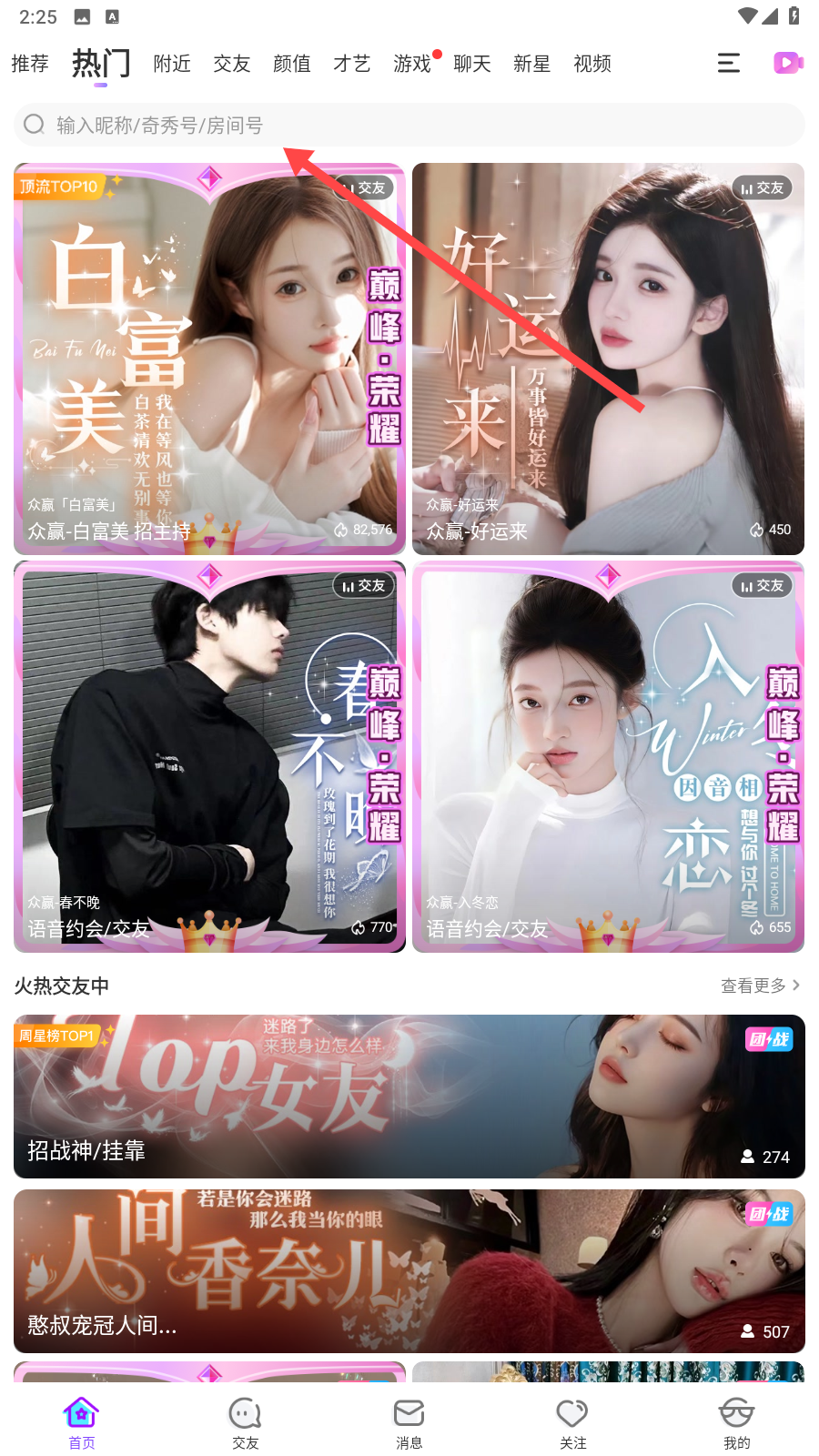Open the 颜值 category tab
The image size is (819, 1456).
click(x=292, y=64)
